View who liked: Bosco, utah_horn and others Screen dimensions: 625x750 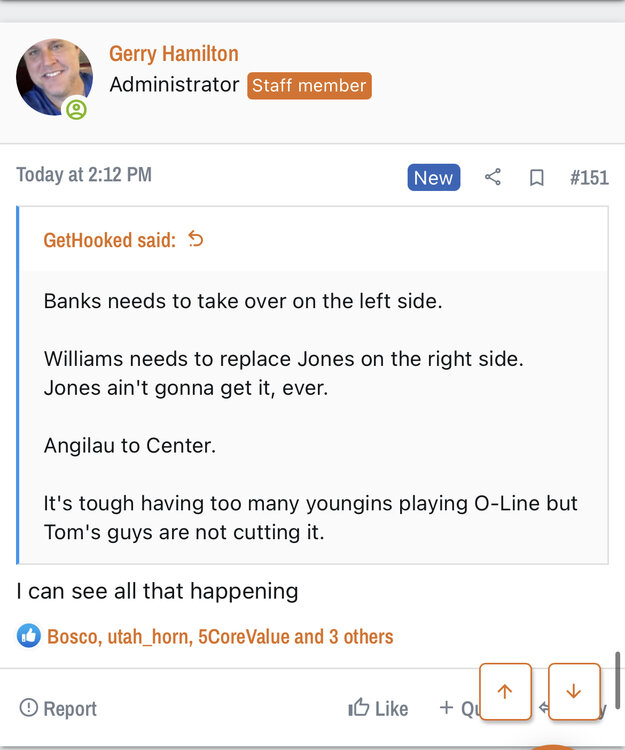point(220,636)
